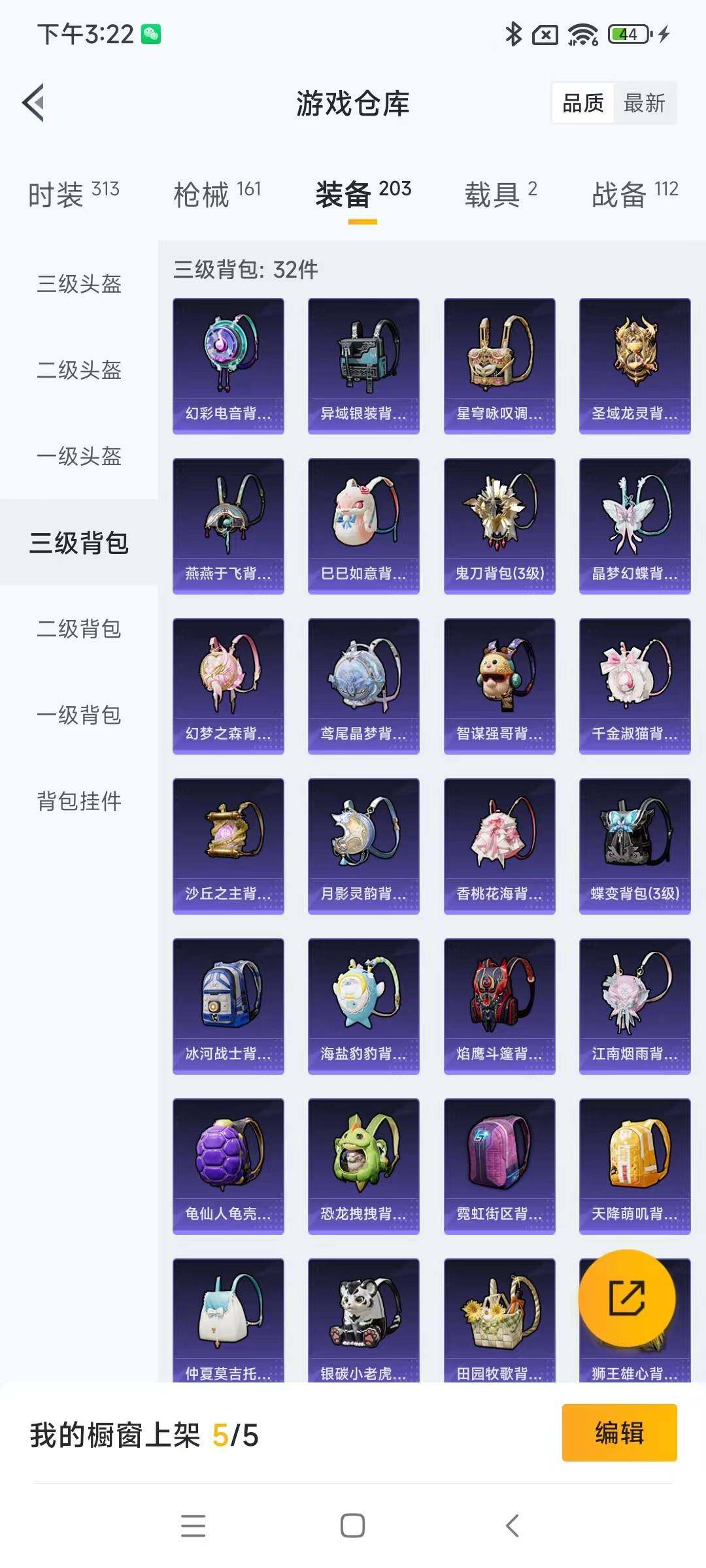View the 海盐豹豹背包 item
The height and width of the screenshot is (1568, 706).
tap(363, 1006)
